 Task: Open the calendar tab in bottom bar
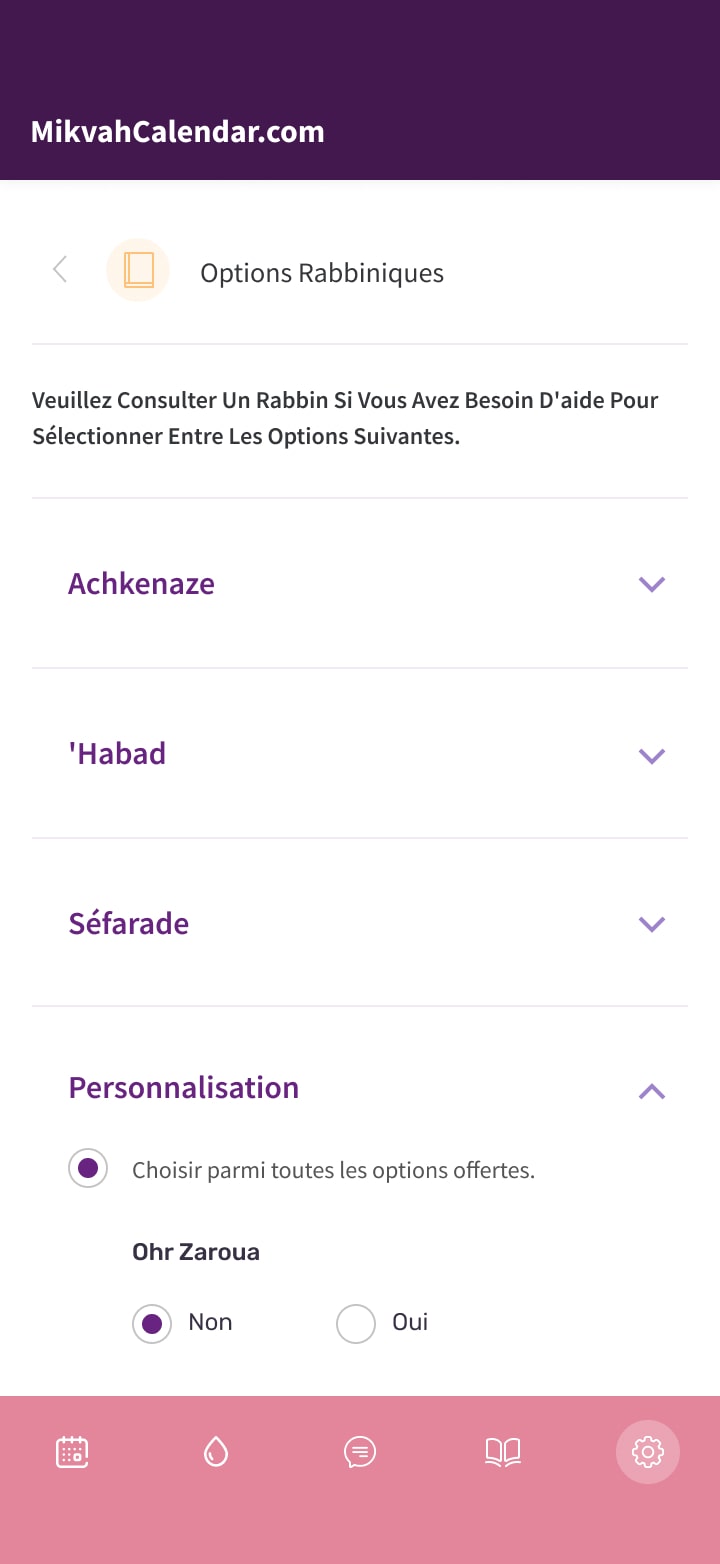pos(72,1451)
